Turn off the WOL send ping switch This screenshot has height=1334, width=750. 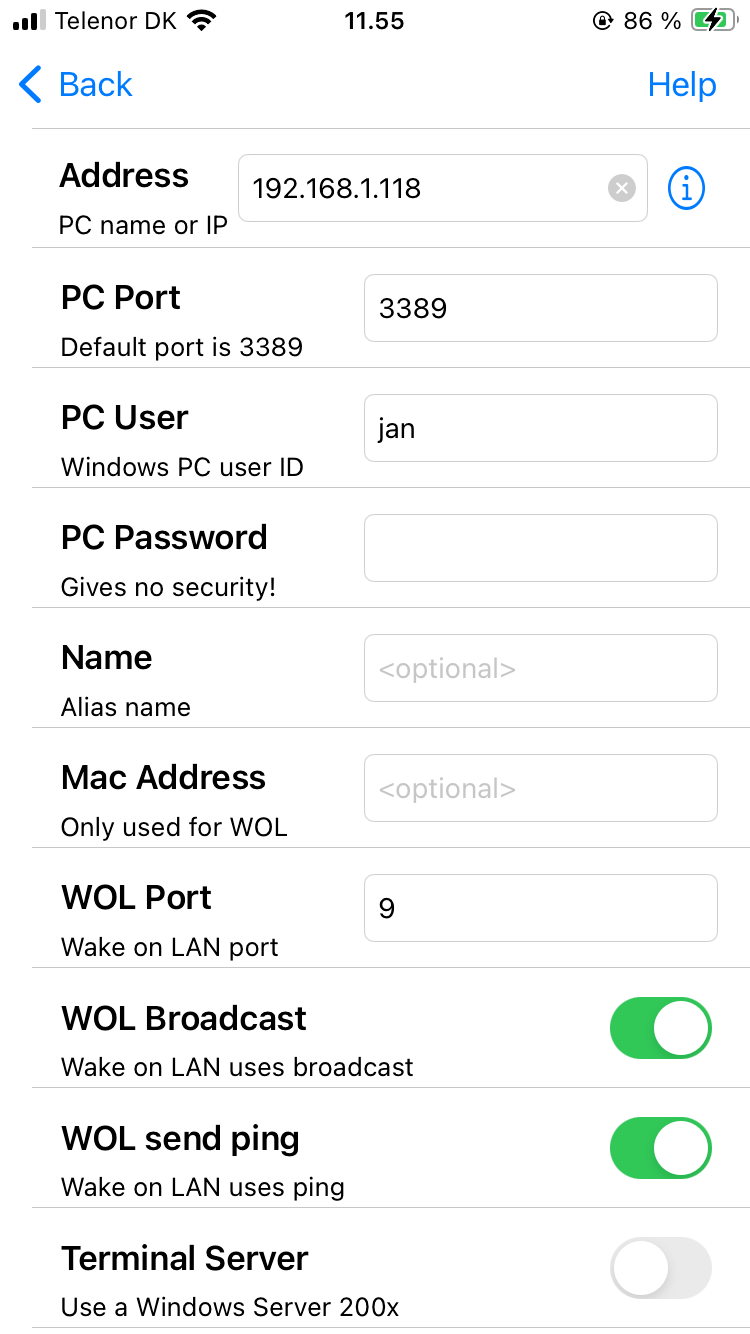pos(660,1148)
